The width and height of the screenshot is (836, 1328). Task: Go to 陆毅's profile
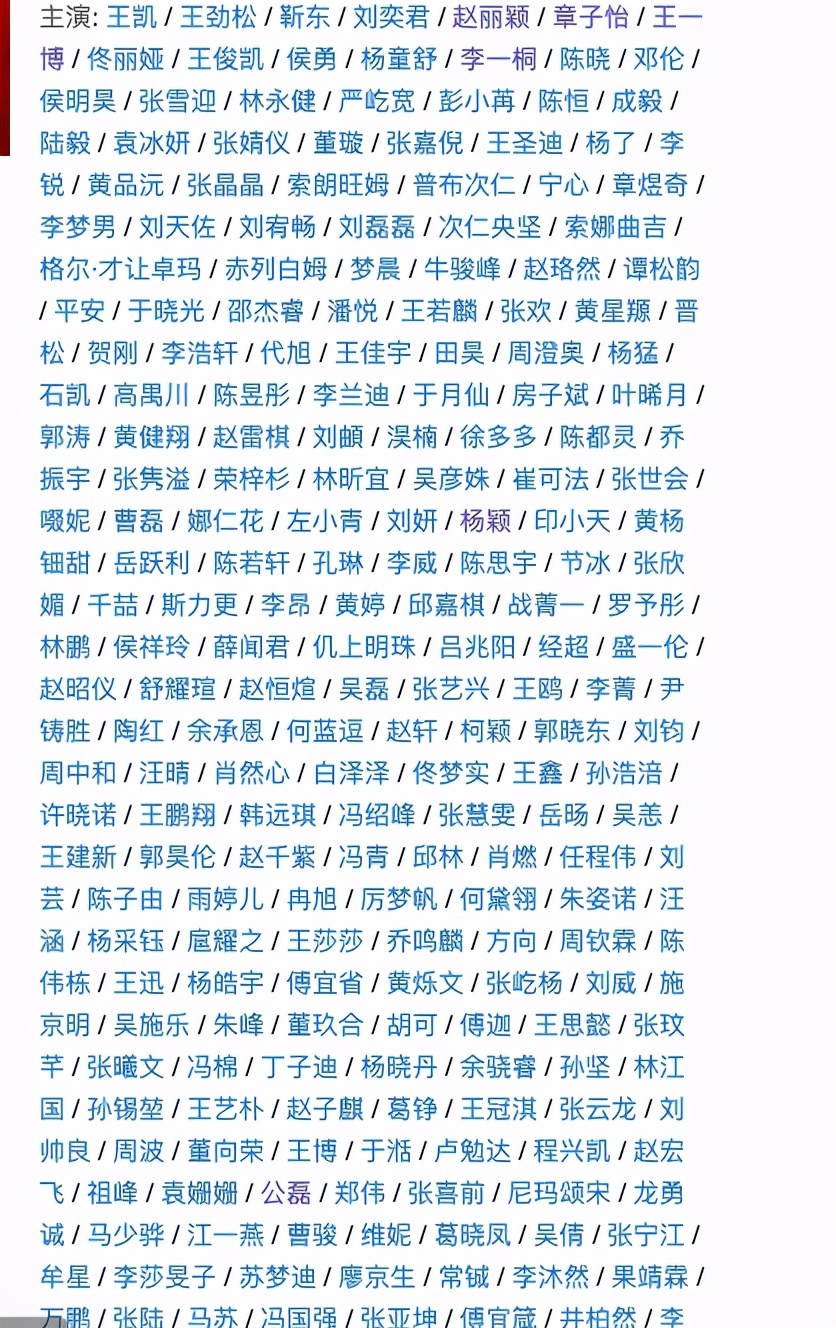(x=66, y=143)
